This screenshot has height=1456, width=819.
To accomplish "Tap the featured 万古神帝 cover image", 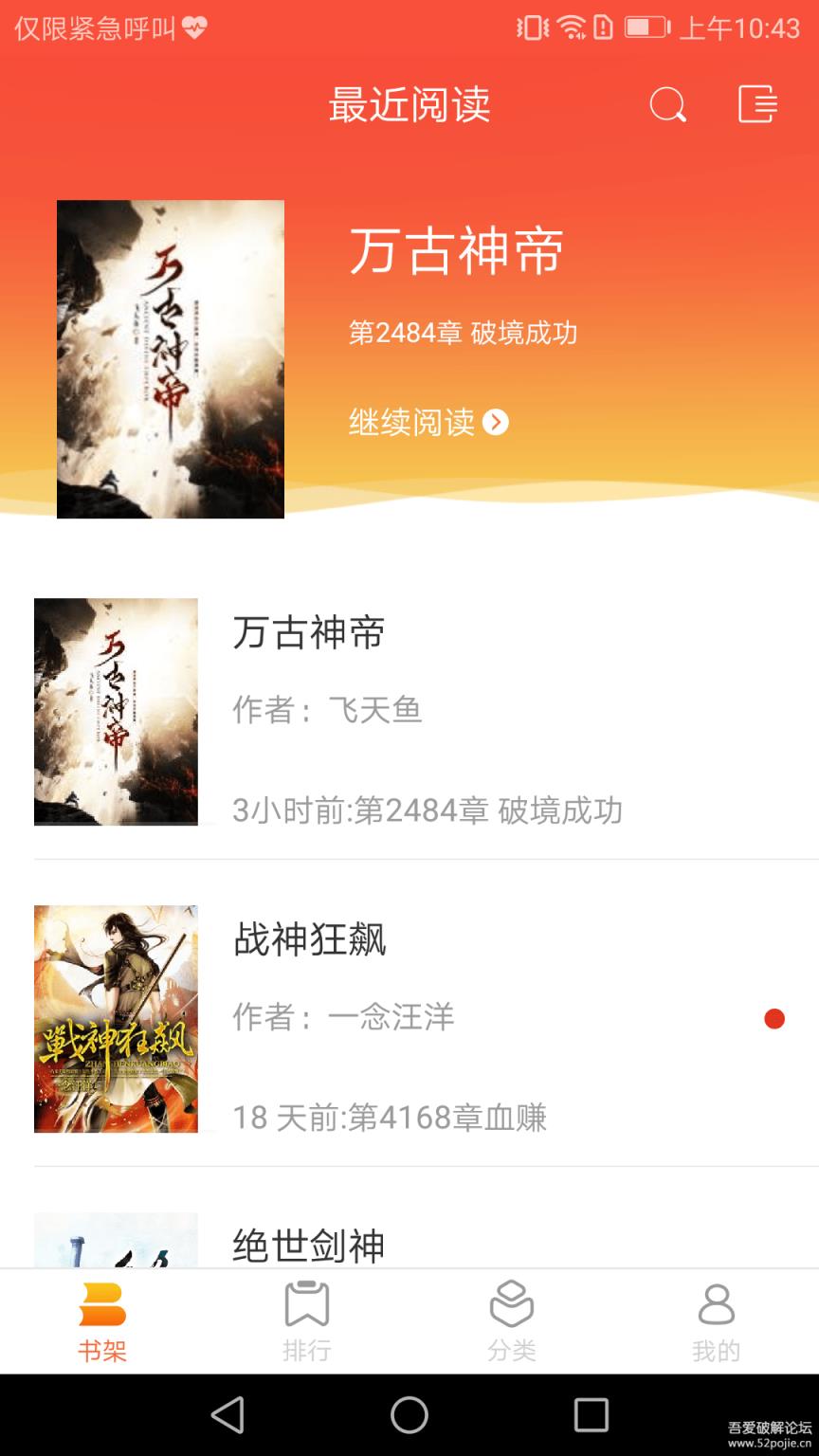I will pyautogui.click(x=170, y=358).
